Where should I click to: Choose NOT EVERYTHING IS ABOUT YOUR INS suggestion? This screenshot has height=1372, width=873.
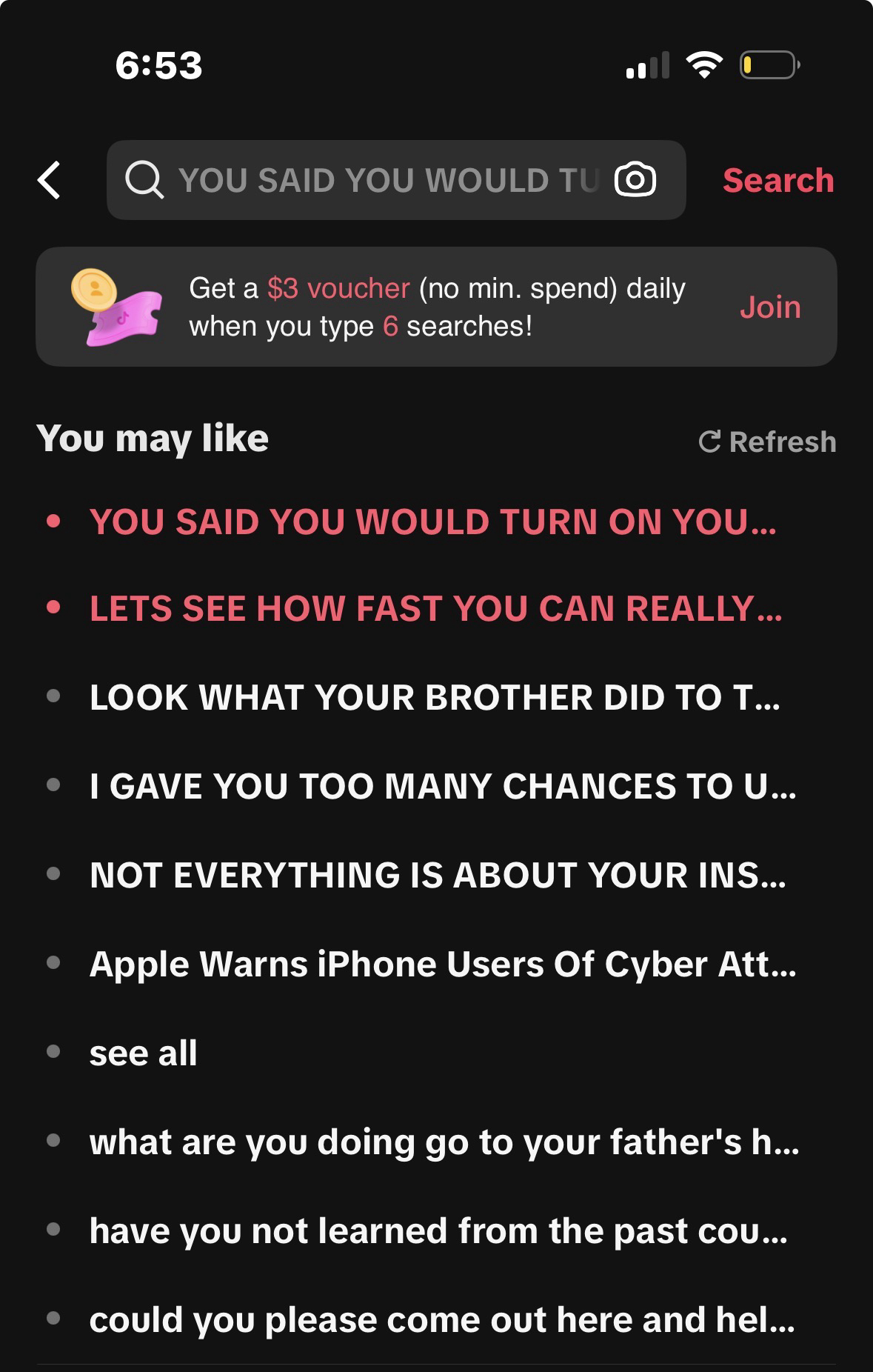coord(437,875)
